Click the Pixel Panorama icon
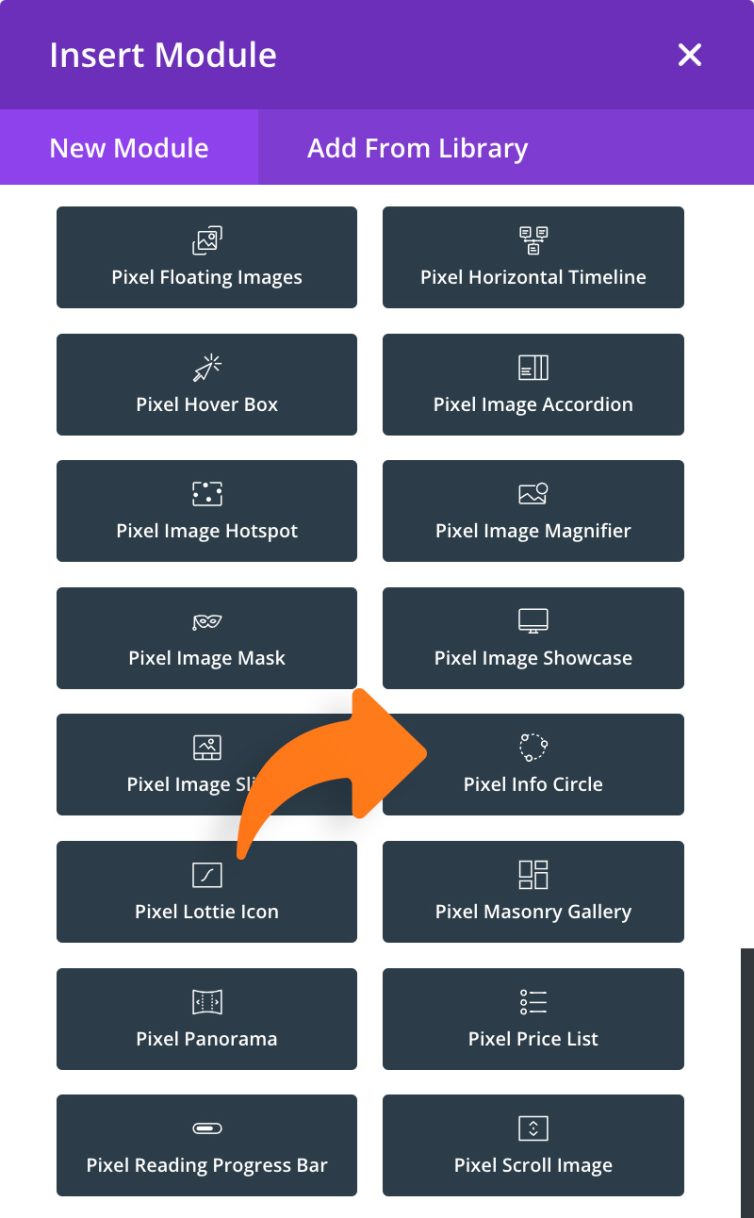754x1218 pixels. click(x=206, y=1001)
